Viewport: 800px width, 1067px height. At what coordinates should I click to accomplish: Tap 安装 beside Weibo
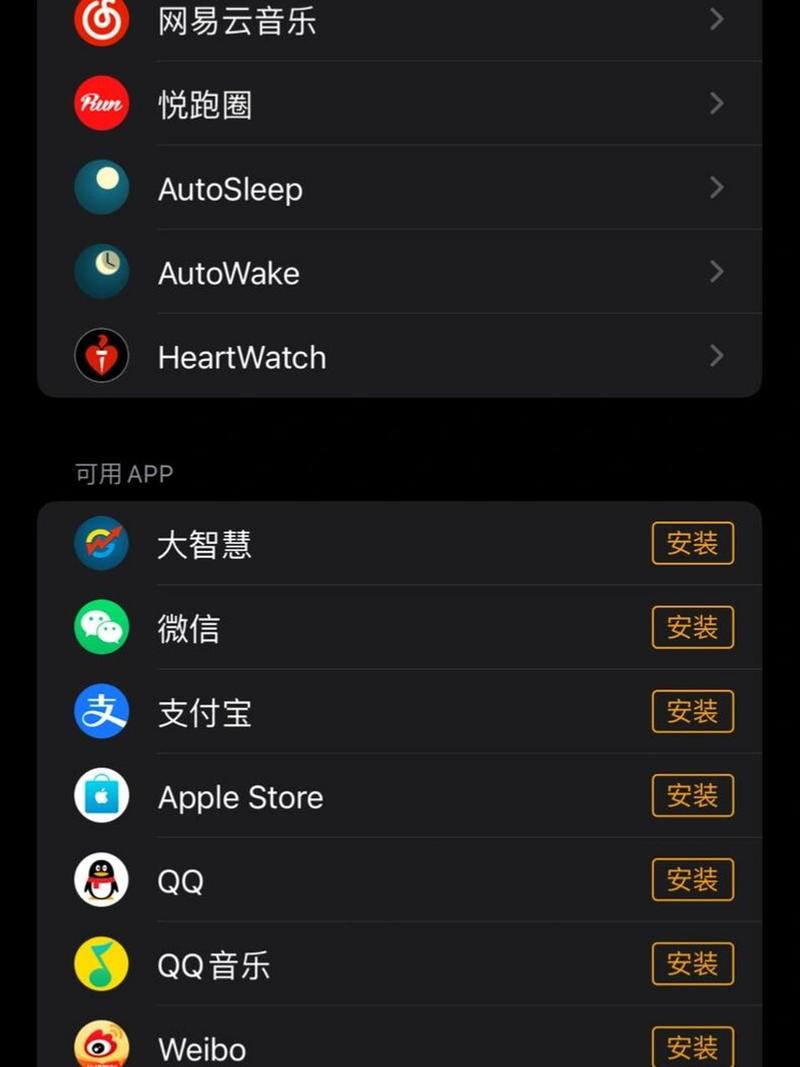pos(692,1046)
